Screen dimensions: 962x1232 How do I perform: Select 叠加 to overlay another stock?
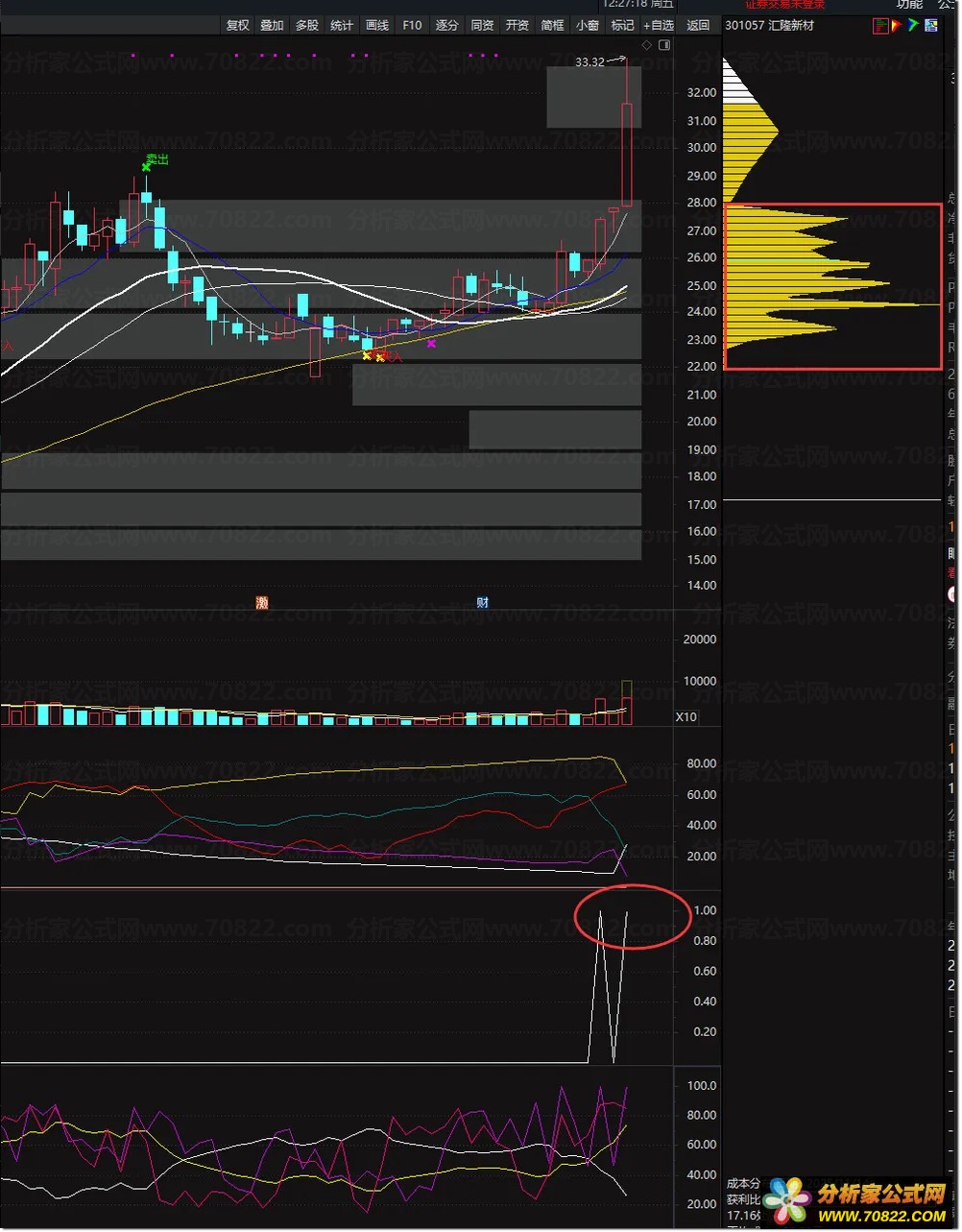(x=272, y=25)
